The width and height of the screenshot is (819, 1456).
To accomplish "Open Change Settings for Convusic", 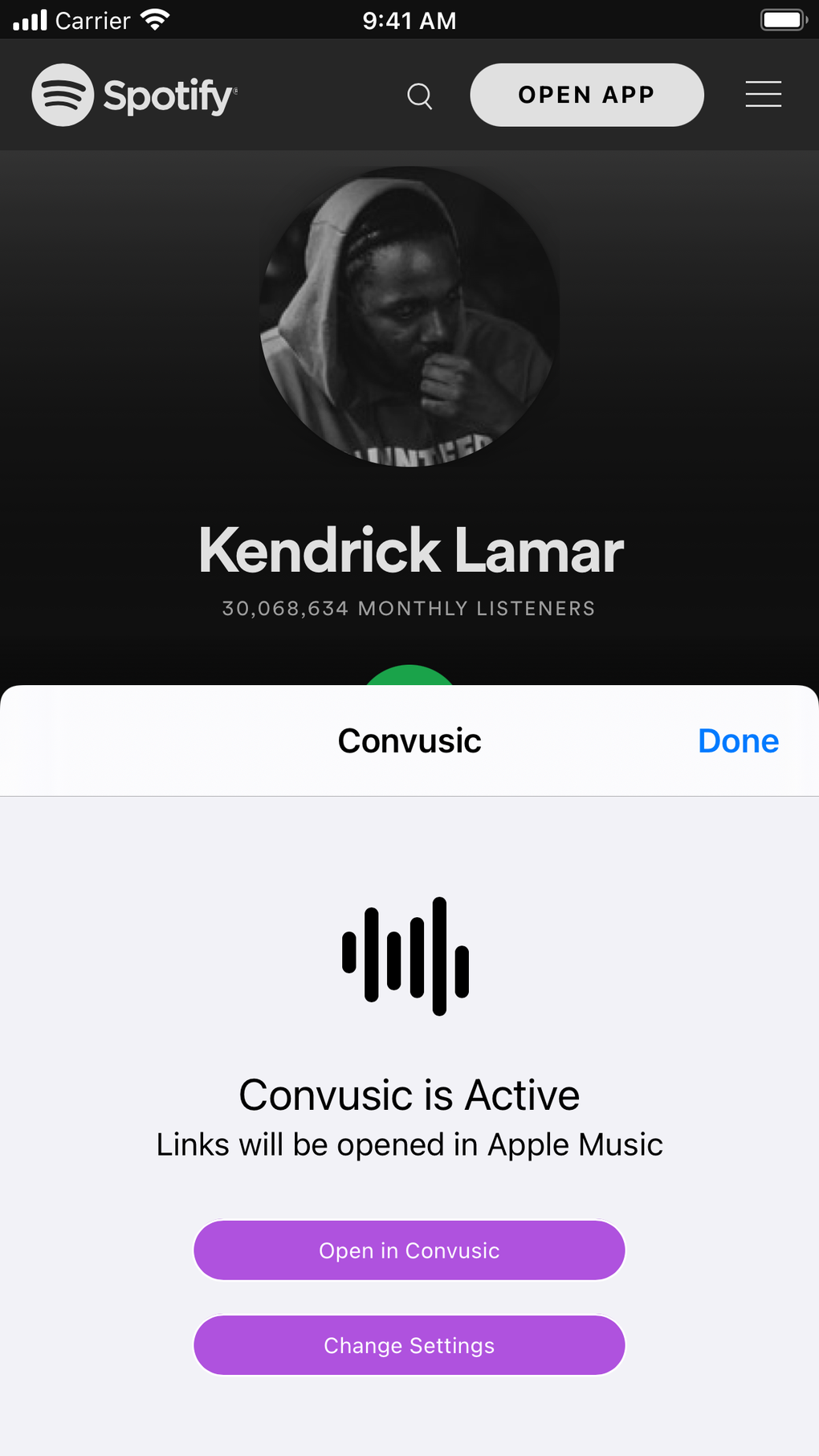I will point(409,1345).
